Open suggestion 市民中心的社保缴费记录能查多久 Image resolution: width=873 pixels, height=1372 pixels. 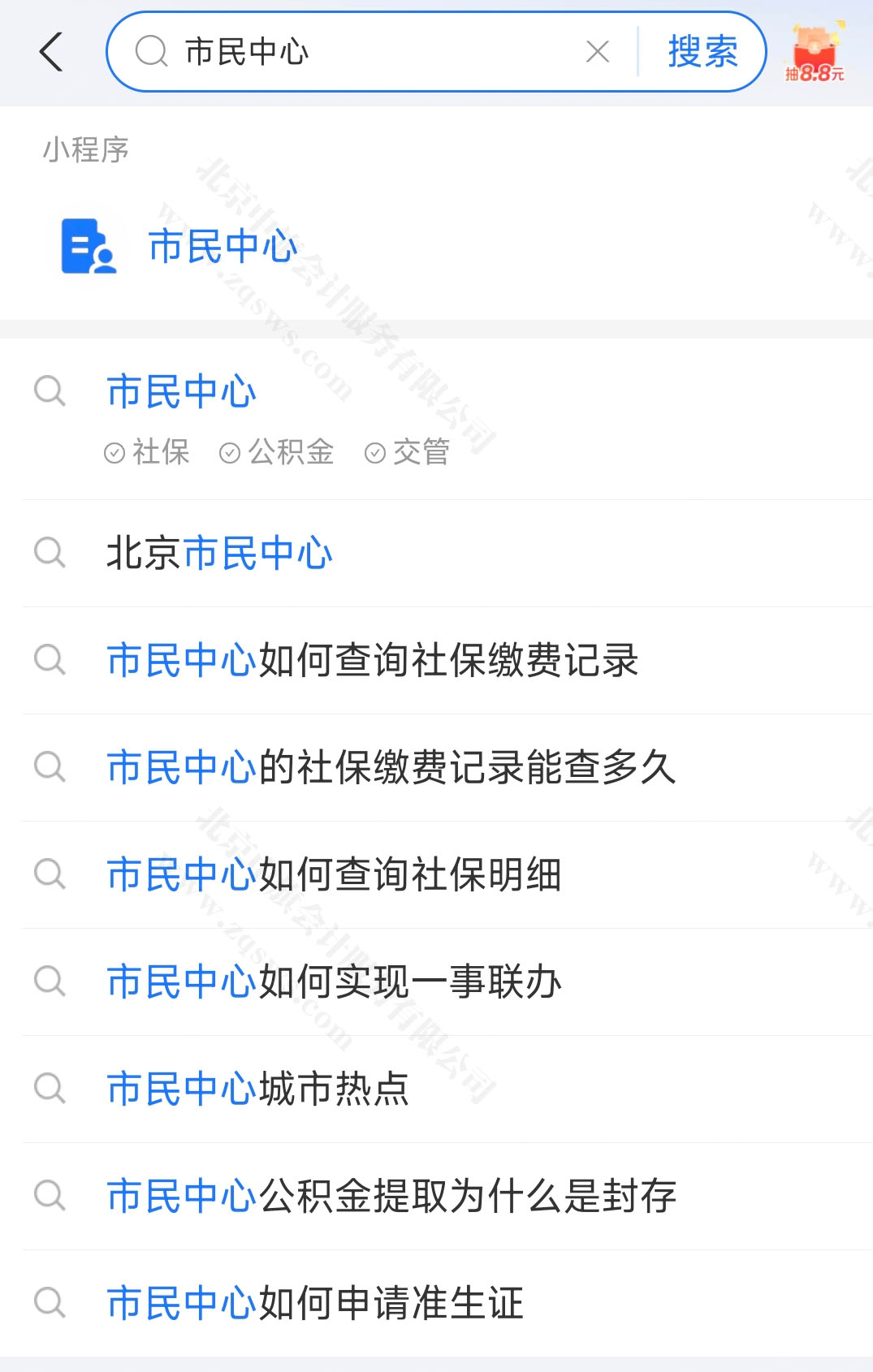391,769
